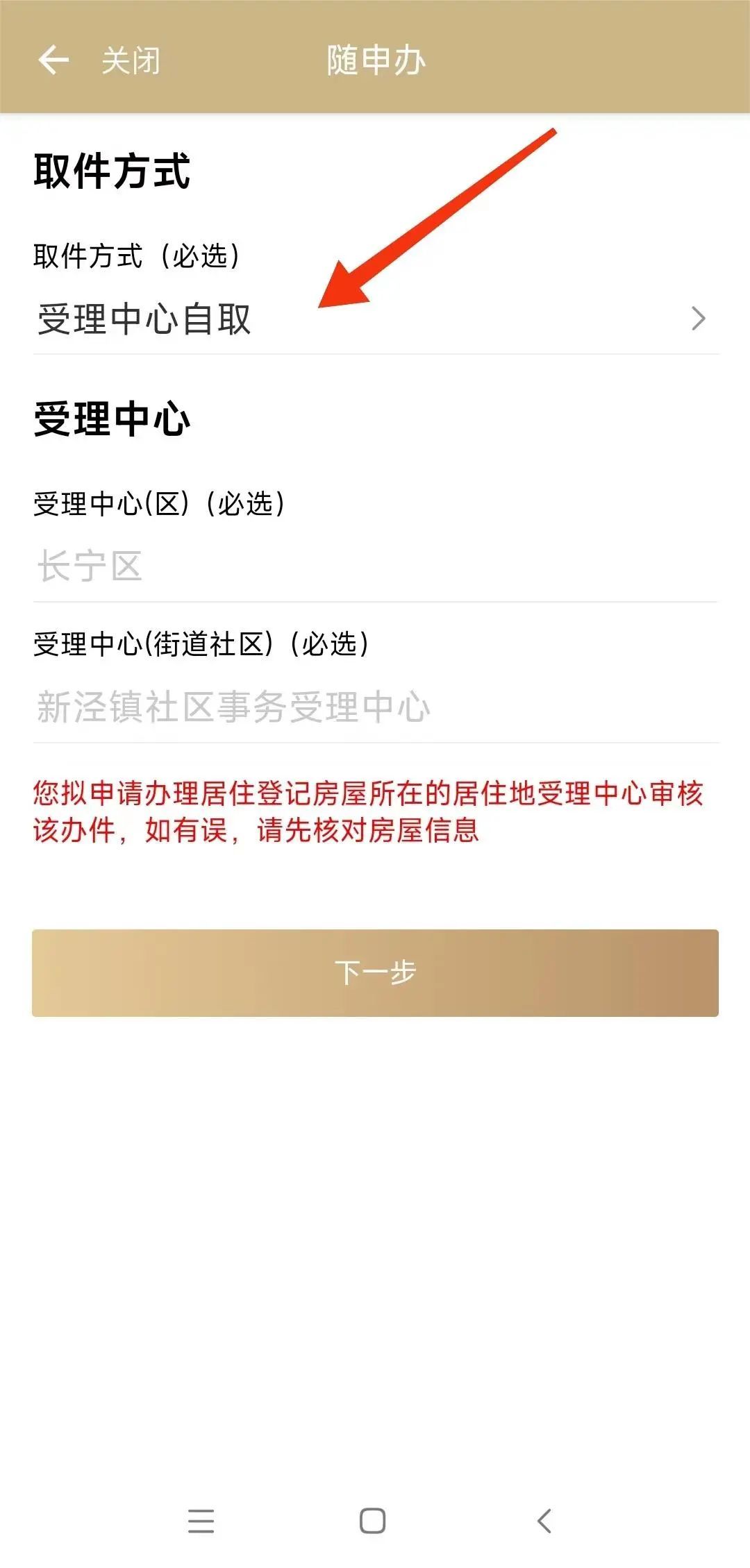Viewport: 750px width, 1568px height.
Task: Open recent apps from navigation bar
Action: point(201,1520)
